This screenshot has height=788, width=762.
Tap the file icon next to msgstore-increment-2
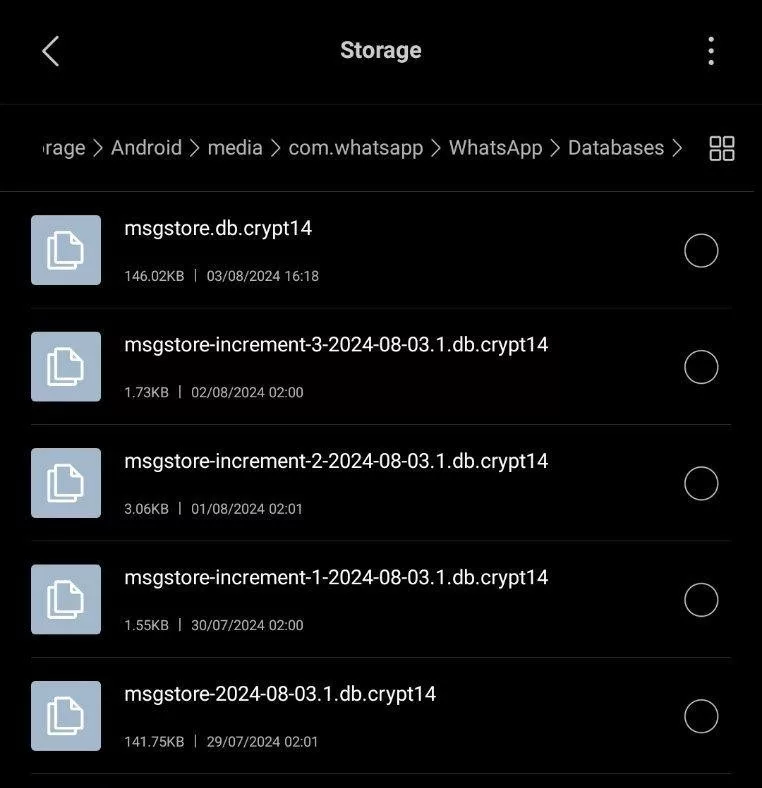point(66,483)
